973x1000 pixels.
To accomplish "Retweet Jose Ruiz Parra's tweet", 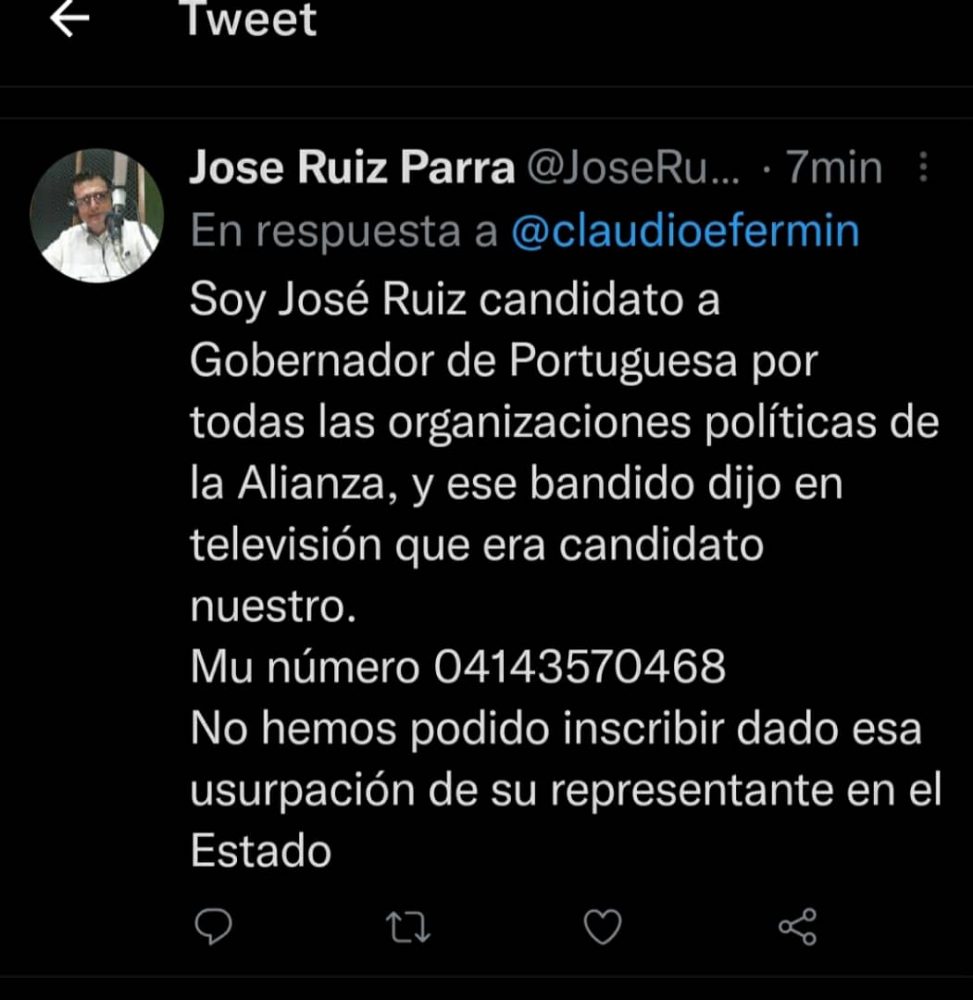I will point(408,927).
